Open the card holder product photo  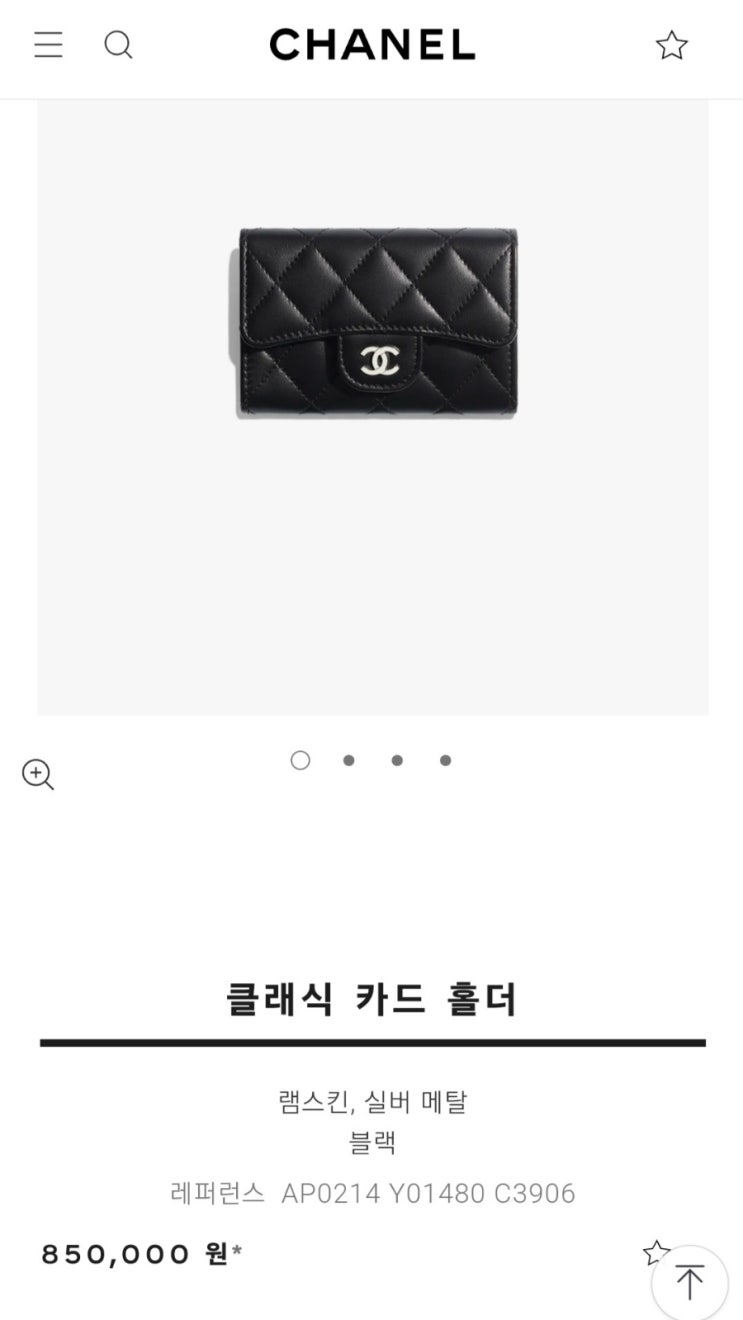point(378,322)
